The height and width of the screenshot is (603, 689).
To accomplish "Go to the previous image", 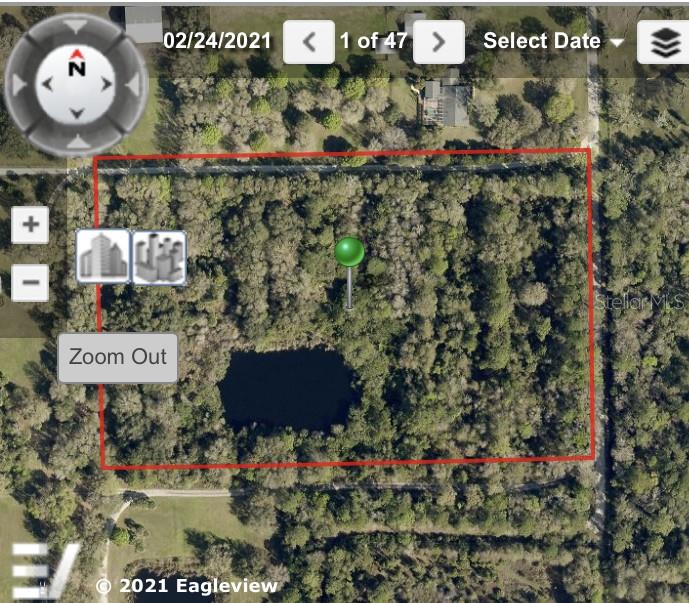I will [x=309, y=42].
